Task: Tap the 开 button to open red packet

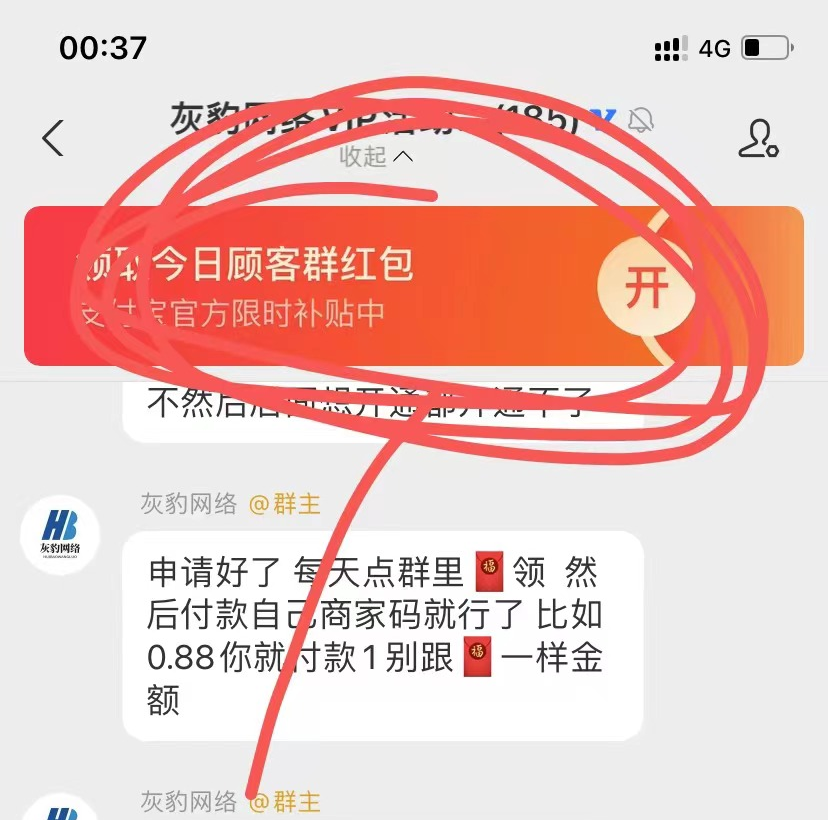Action: [645, 289]
